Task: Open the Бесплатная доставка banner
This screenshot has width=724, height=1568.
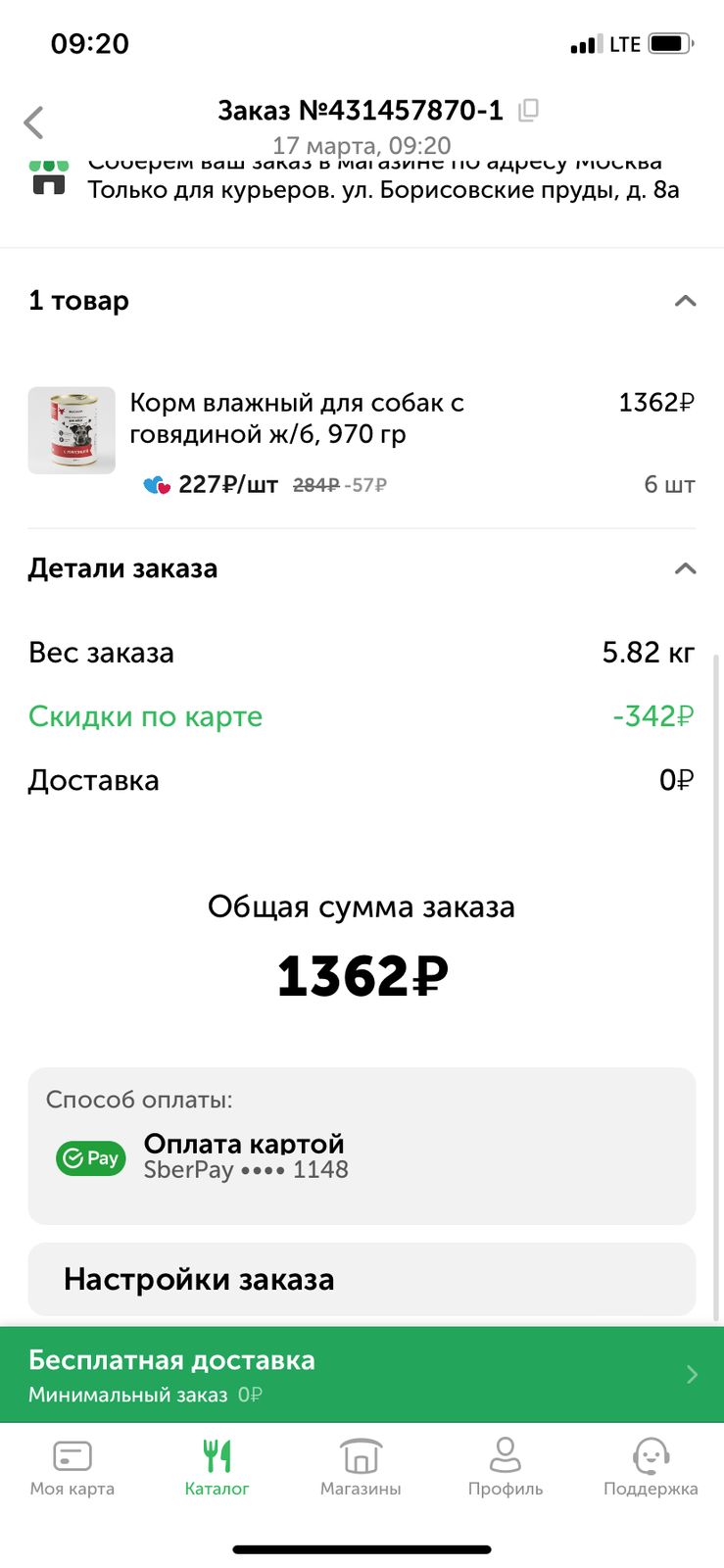Action: pyautogui.click(x=362, y=1375)
